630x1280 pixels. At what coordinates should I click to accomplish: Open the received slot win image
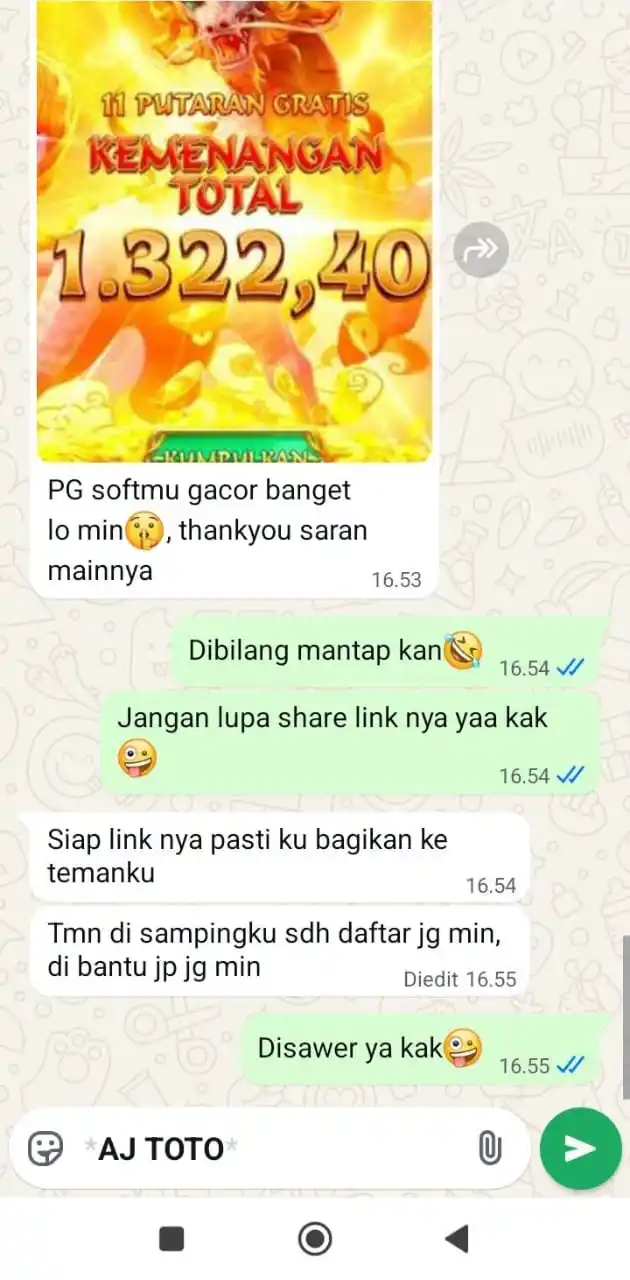click(235, 230)
